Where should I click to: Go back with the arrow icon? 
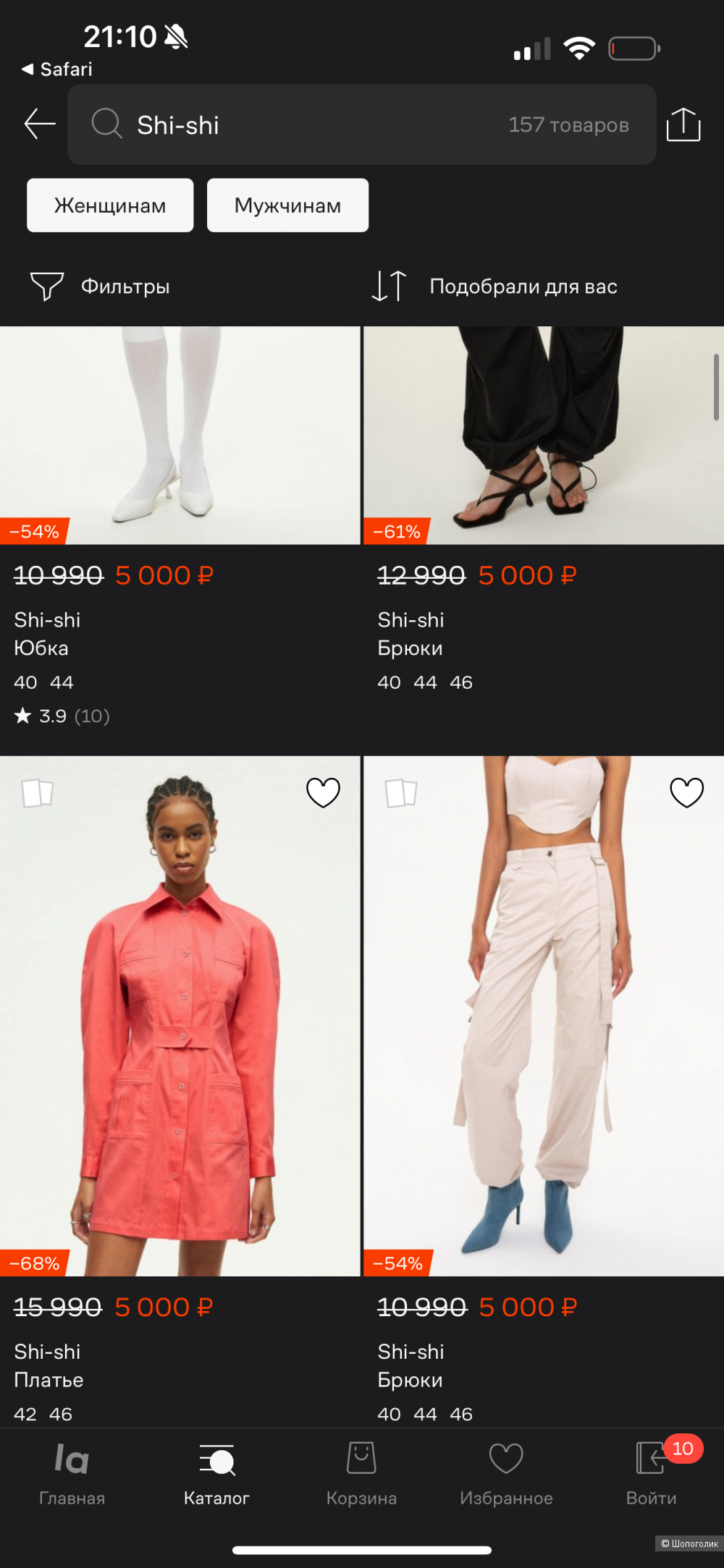pos(39,124)
